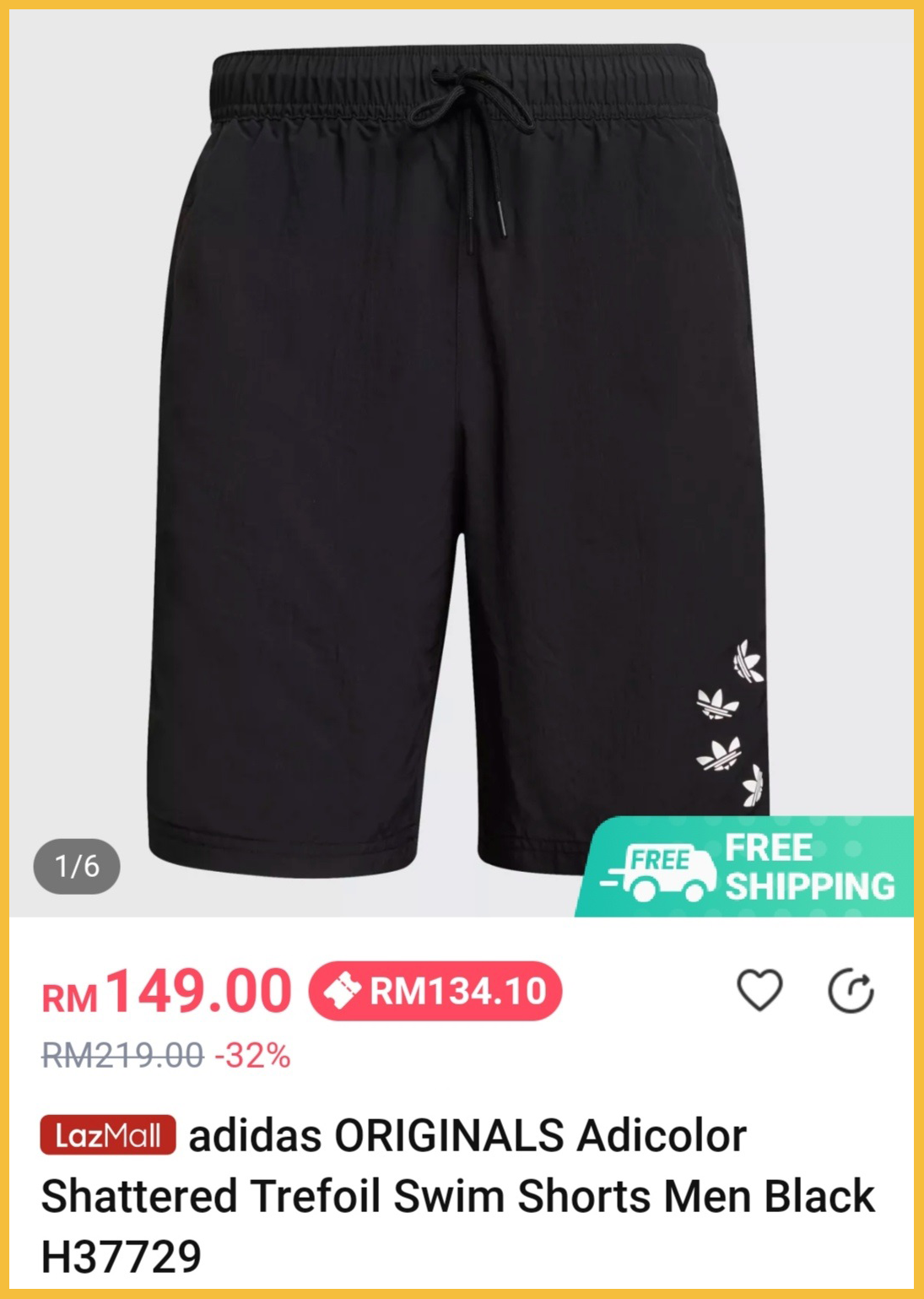The height and width of the screenshot is (1299, 924).
Task: Add the shorts to wishlist with heart icon
Action: coord(759,990)
